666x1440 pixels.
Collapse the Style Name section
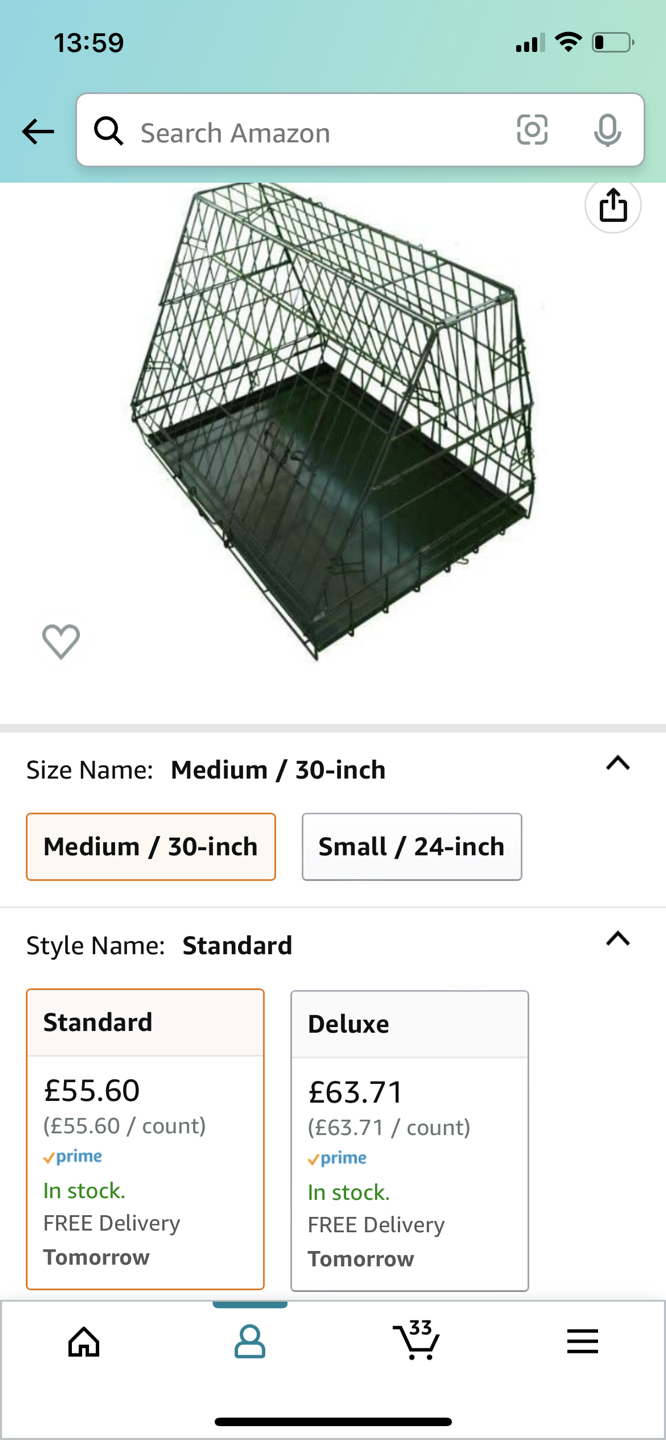pyautogui.click(x=618, y=939)
